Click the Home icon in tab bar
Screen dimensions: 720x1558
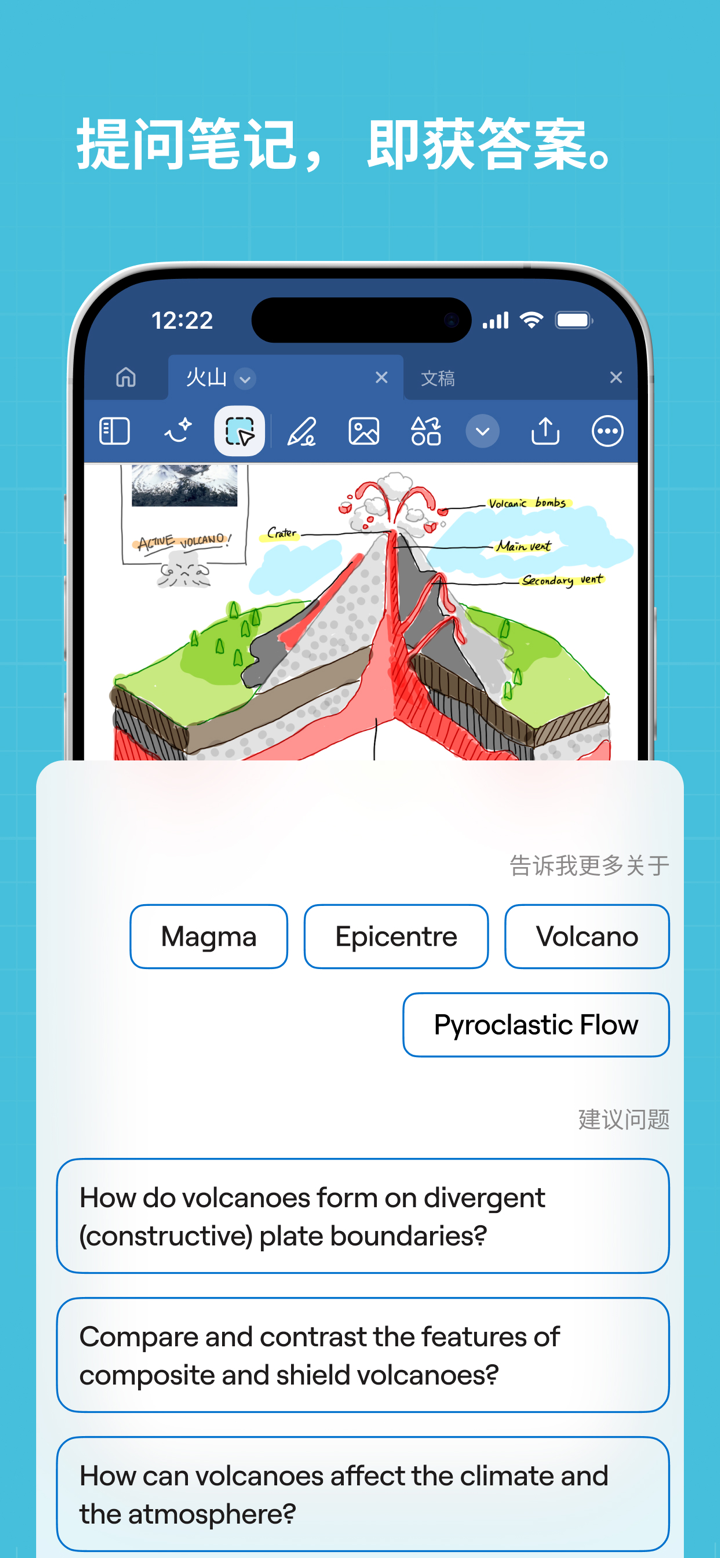pyautogui.click(x=126, y=378)
